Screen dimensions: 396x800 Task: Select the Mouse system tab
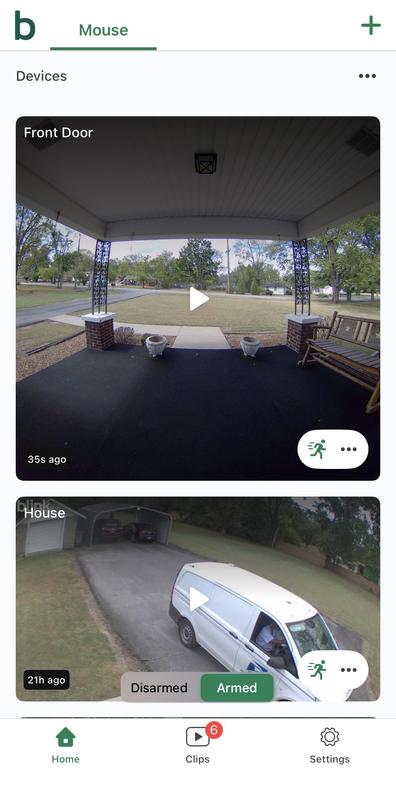click(x=104, y=30)
